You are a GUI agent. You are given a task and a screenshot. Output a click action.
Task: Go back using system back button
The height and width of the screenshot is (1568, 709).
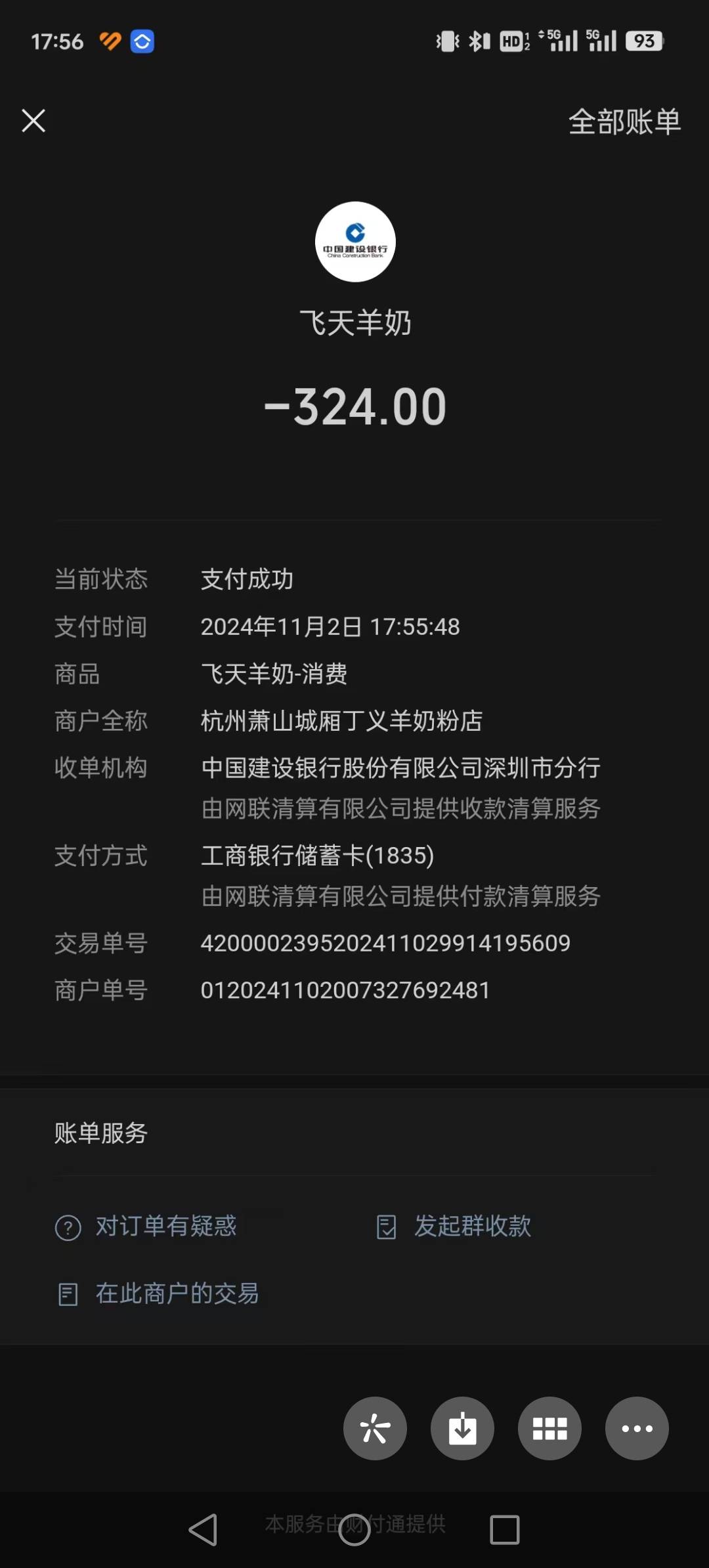pyautogui.click(x=204, y=1530)
